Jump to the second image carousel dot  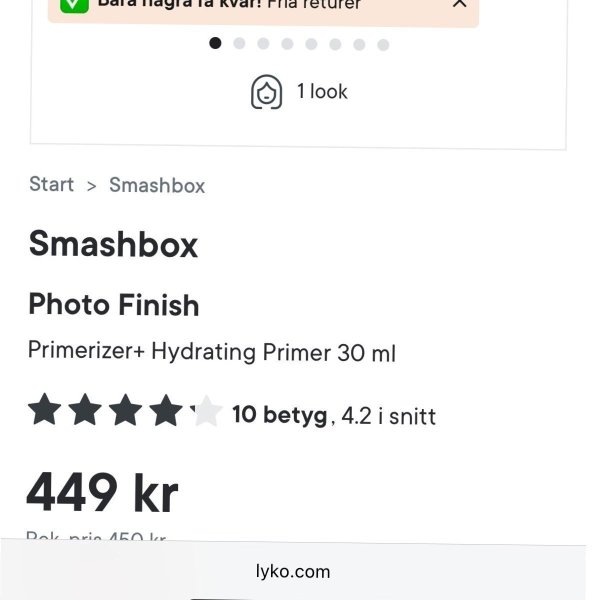239,44
